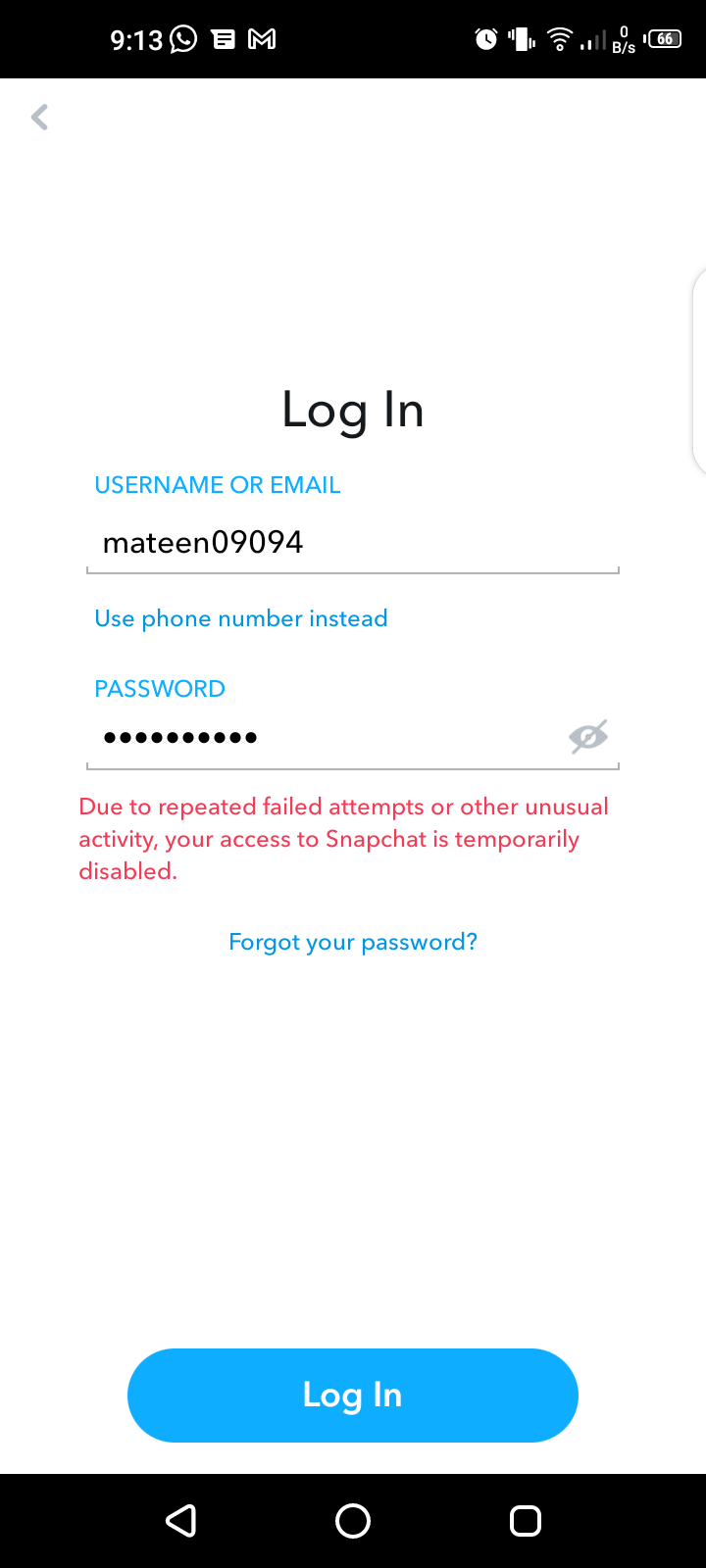
Task: Click the username field showing mateen09094
Action: point(353,541)
